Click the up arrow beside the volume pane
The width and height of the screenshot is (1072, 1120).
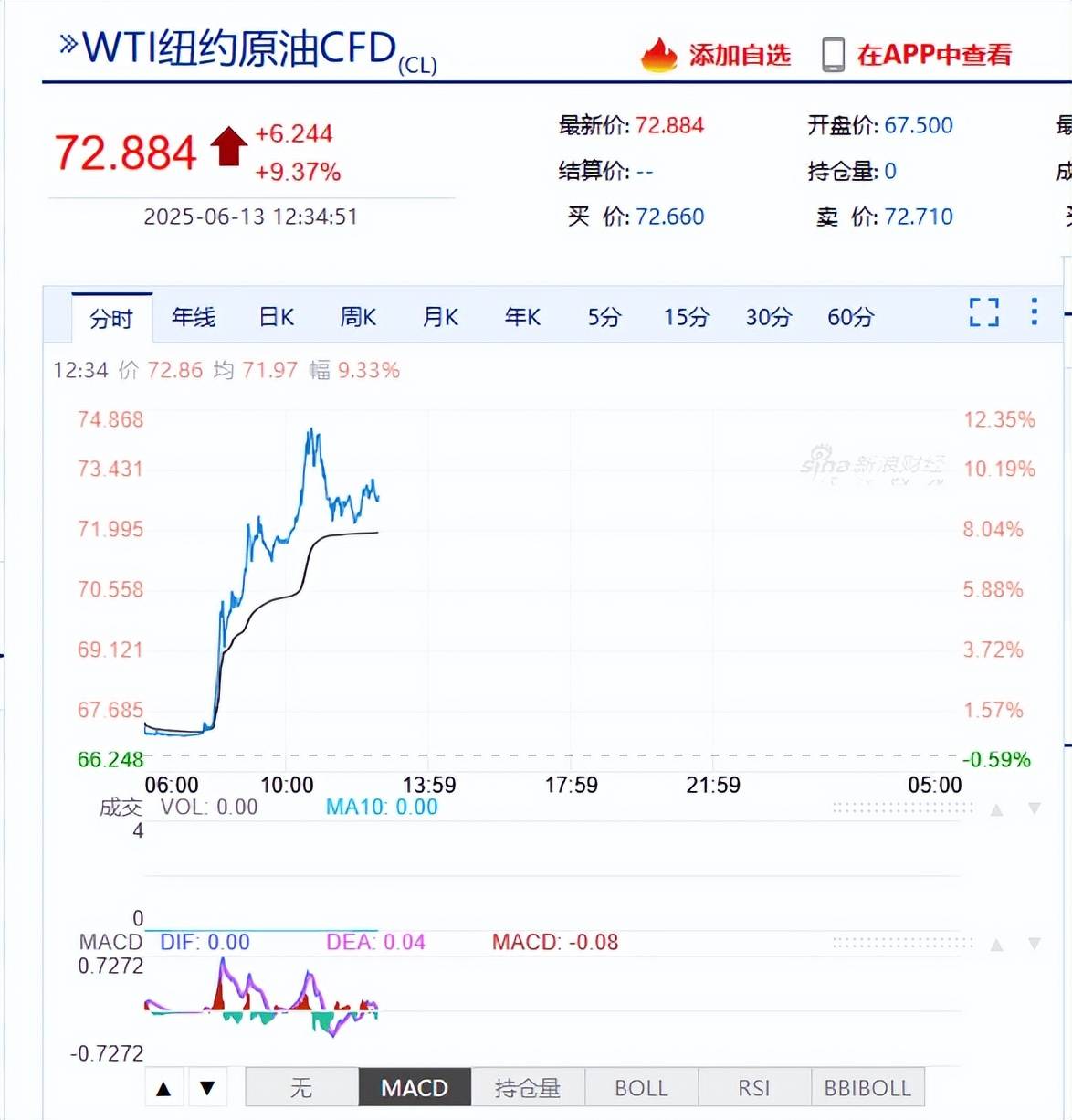(995, 808)
